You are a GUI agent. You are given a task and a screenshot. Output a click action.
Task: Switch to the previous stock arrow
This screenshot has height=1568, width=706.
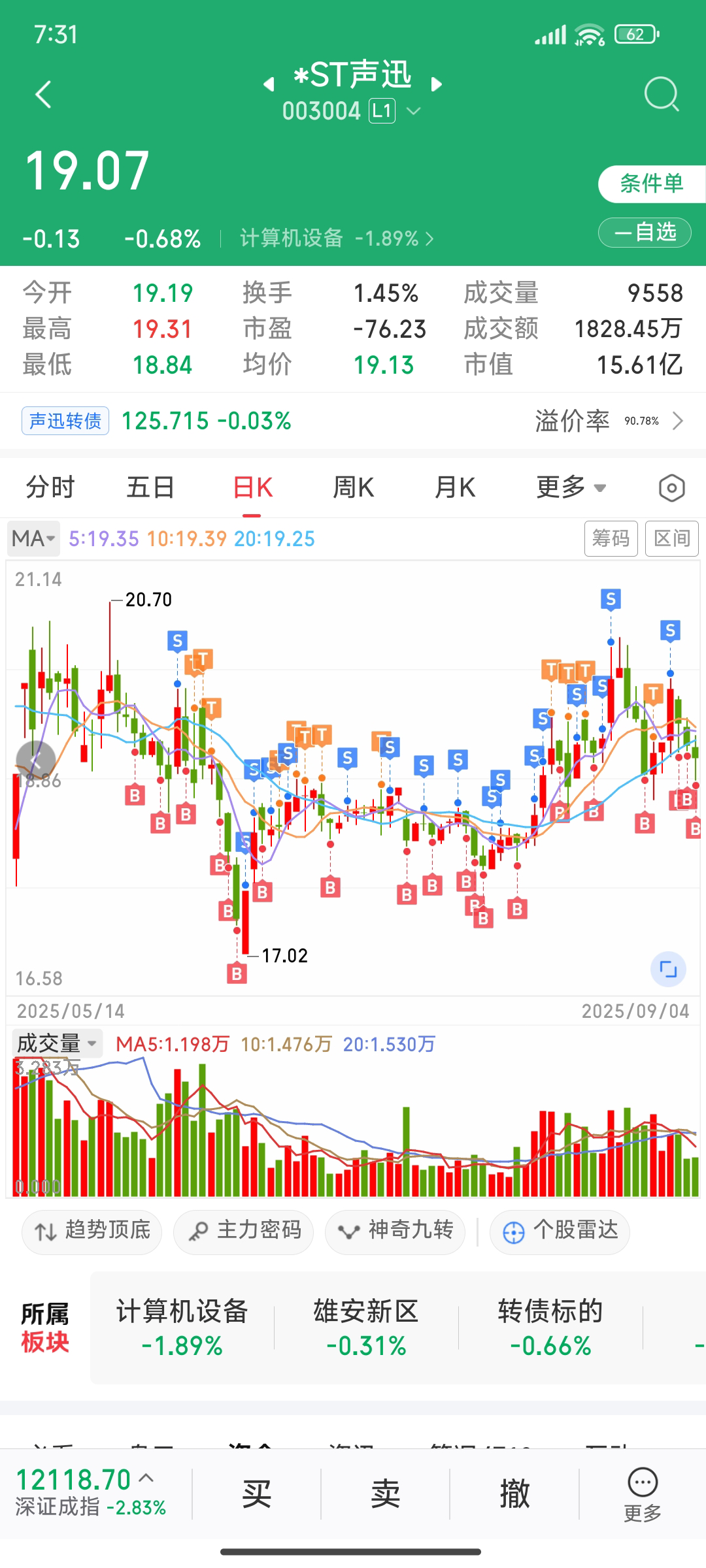click(268, 84)
